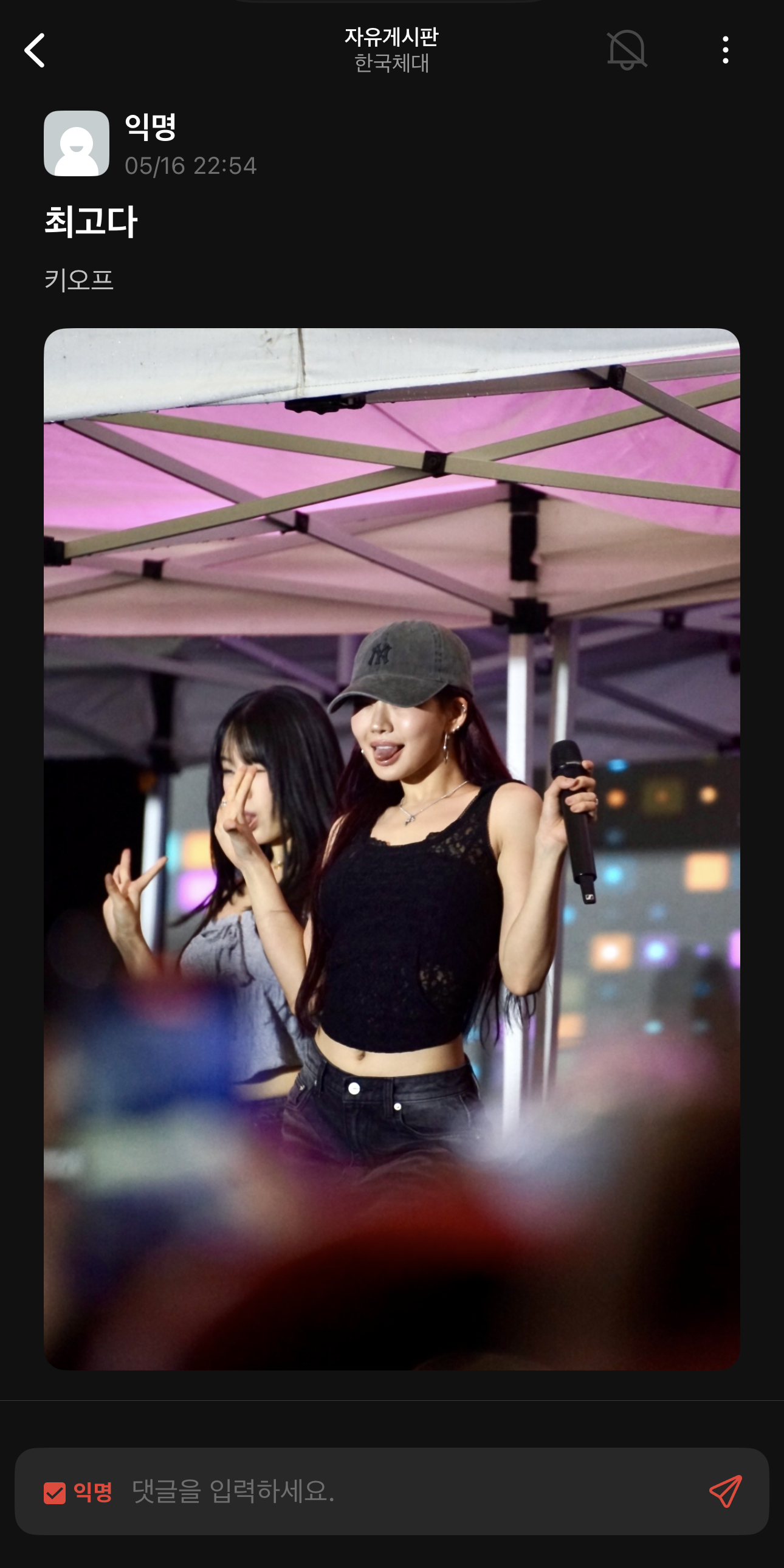The width and height of the screenshot is (784, 1568).
Task: Send the comment with paper plane icon
Action: pos(725,1491)
